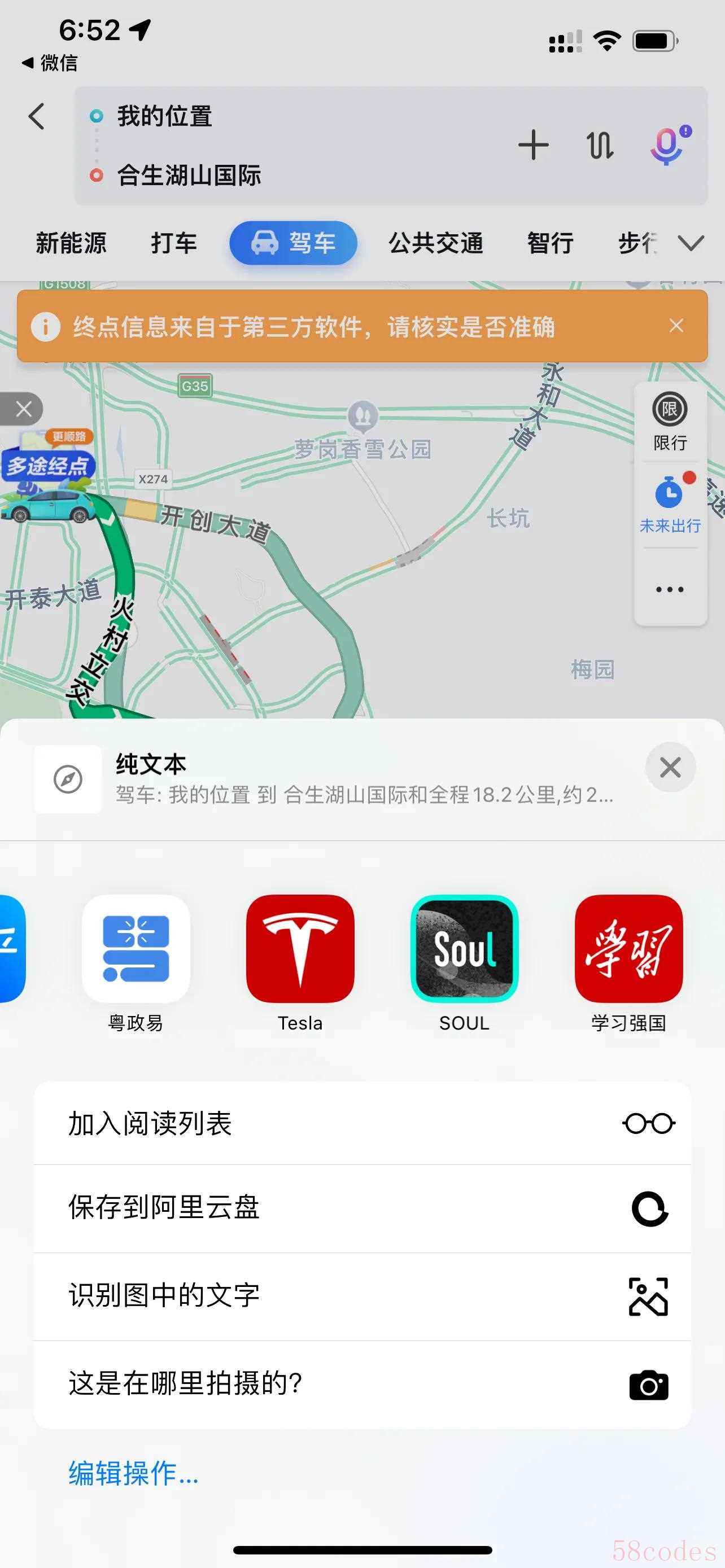Viewport: 725px width, 1568px height.
Task: Share route to Tesla app
Action: pos(300,949)
